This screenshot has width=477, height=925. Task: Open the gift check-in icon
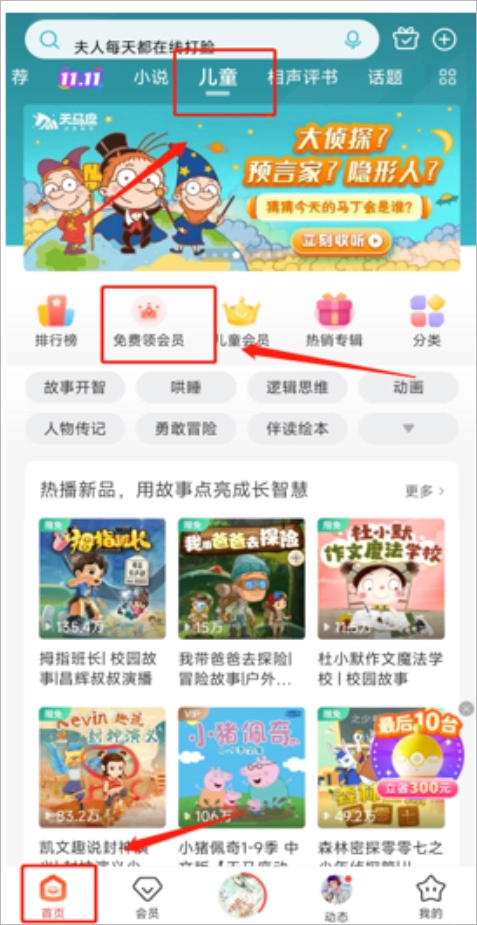point(406,40)
